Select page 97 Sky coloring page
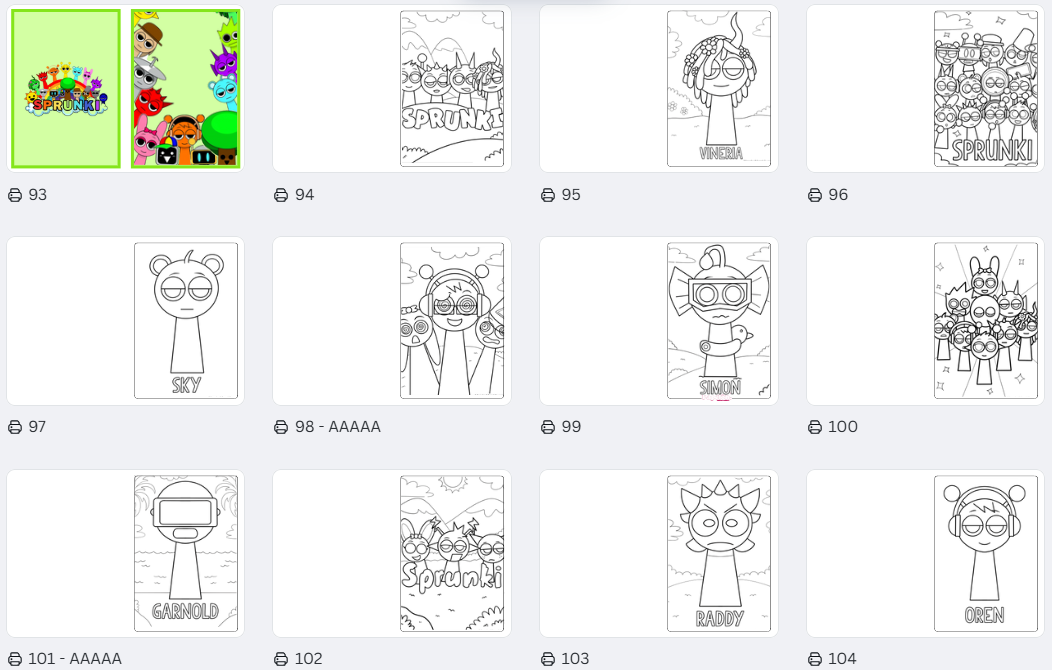 click(x=186, y=321)
